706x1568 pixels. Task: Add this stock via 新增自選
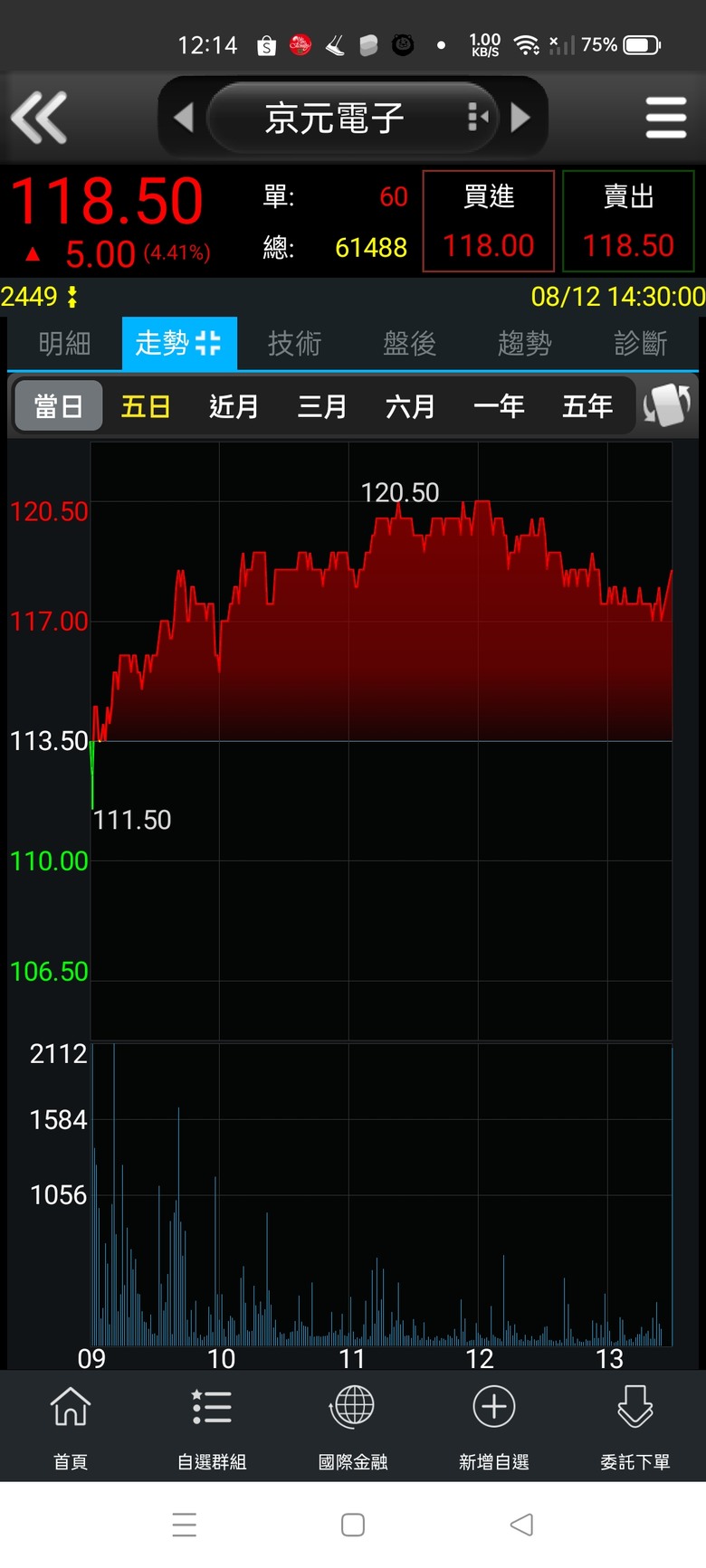[x=494, y=1426]
